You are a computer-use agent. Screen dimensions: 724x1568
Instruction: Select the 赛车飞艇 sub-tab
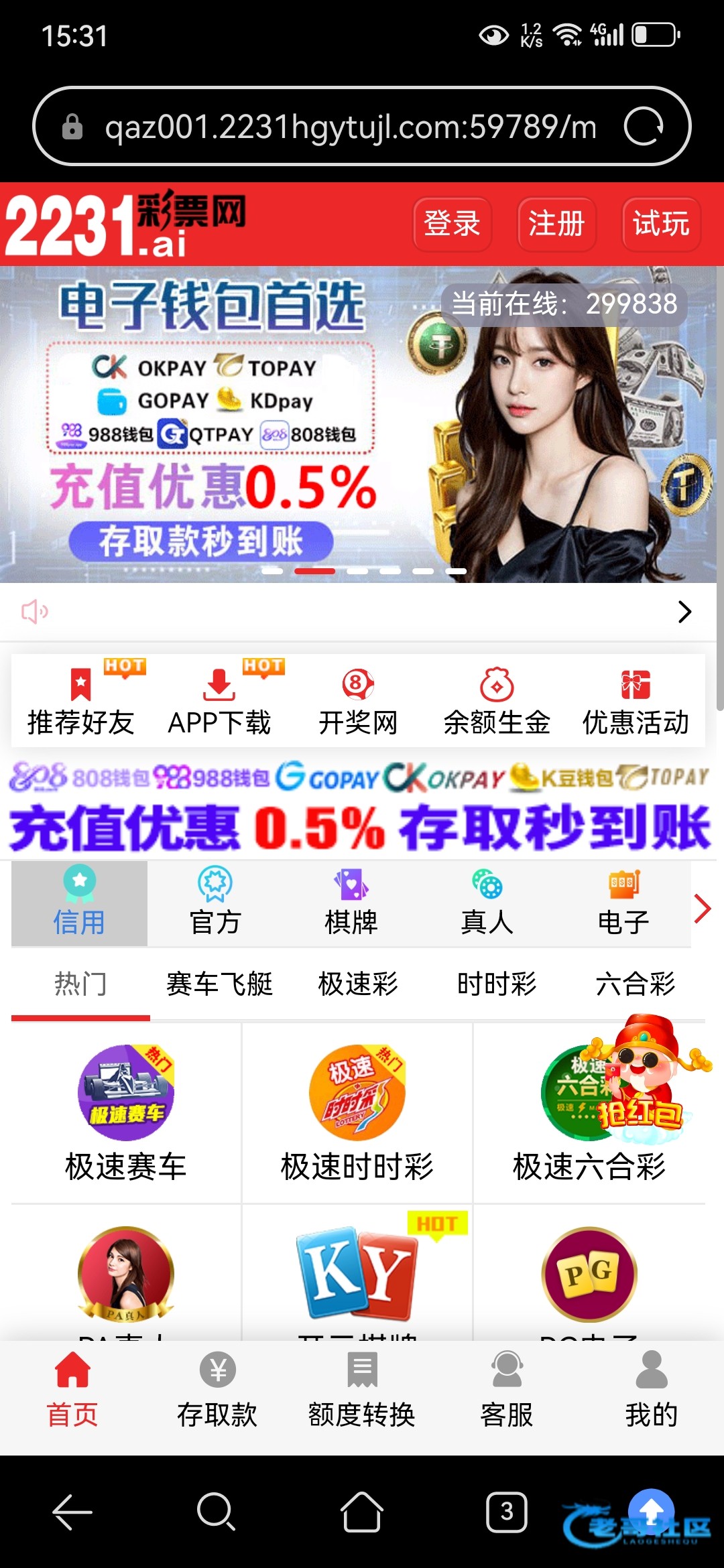(219, 984)
